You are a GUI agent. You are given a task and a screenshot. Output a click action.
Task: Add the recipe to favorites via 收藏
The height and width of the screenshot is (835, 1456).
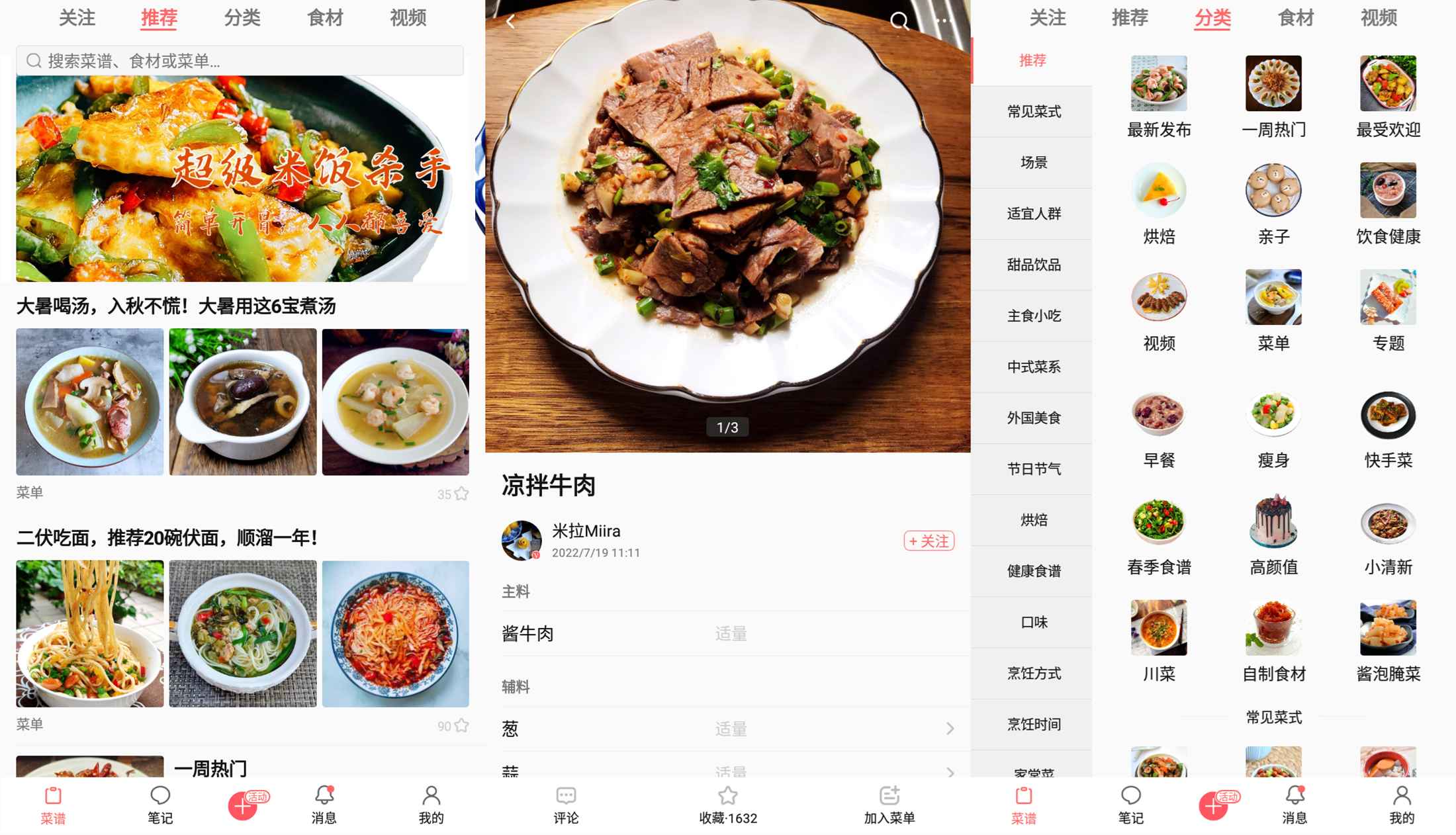click(727, 804)
